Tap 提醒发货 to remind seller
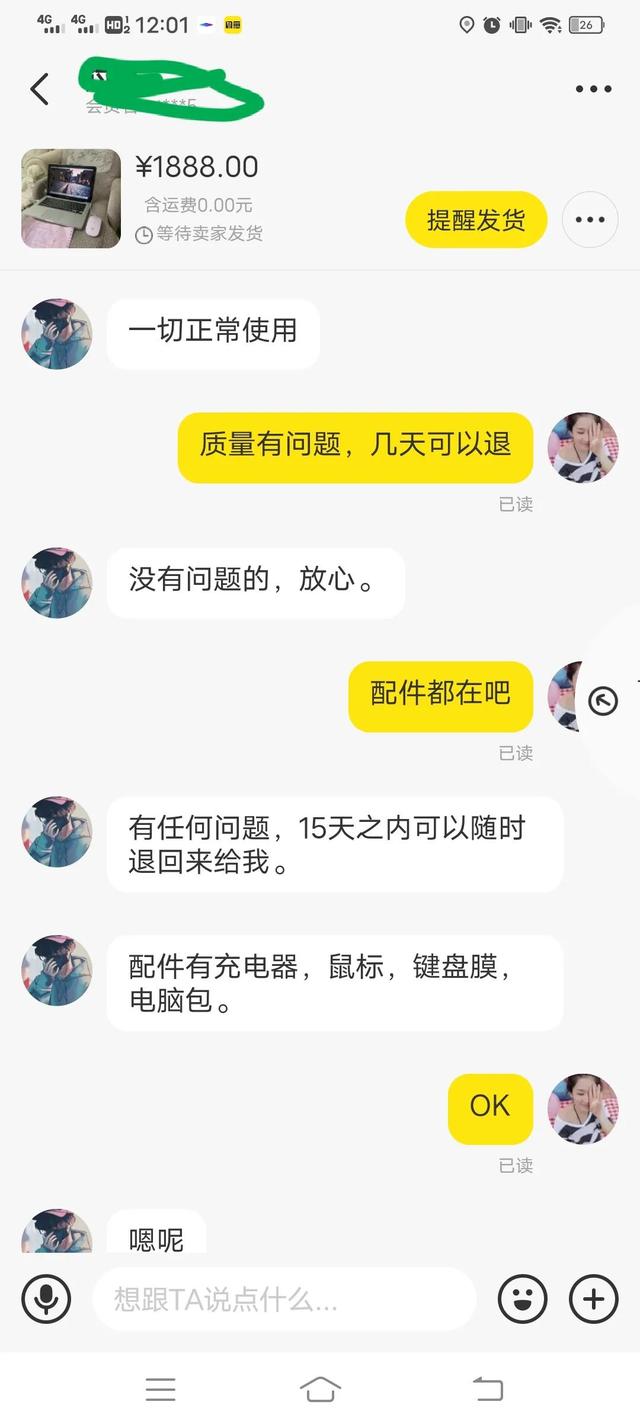 pos(476,220)
